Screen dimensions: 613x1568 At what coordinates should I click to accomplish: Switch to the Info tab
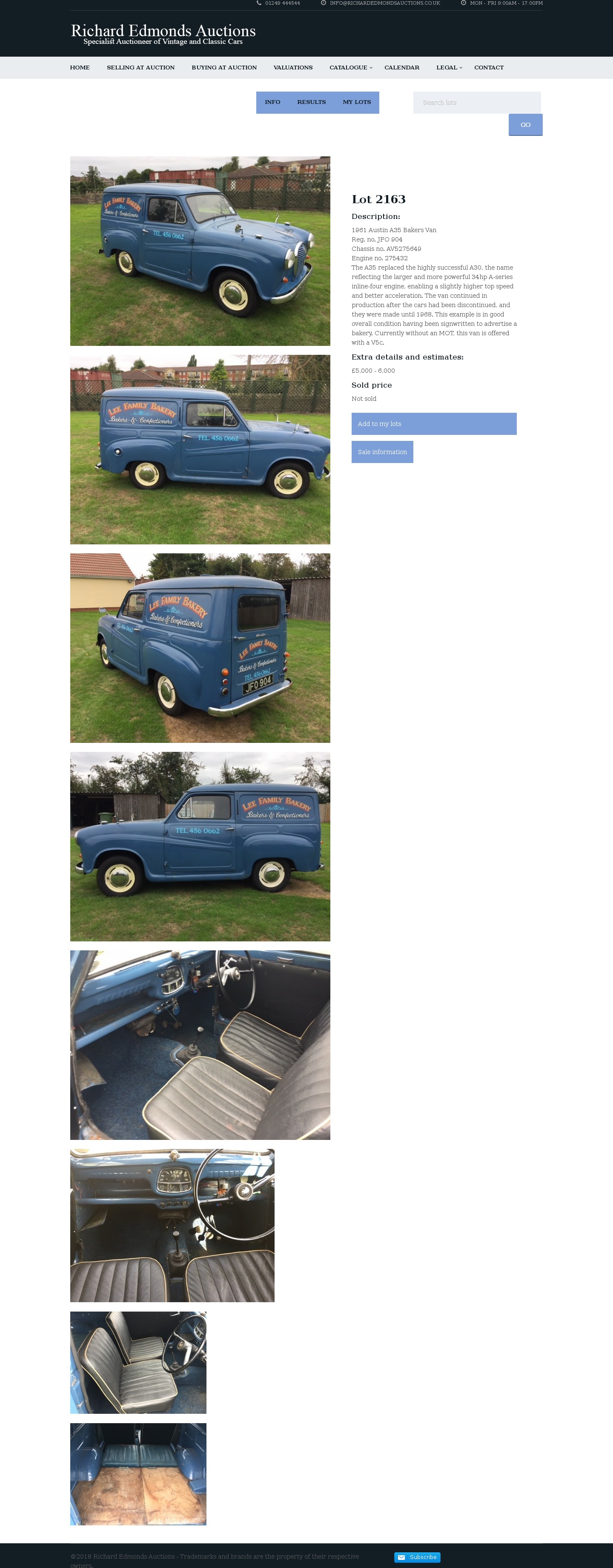[272, 102]
